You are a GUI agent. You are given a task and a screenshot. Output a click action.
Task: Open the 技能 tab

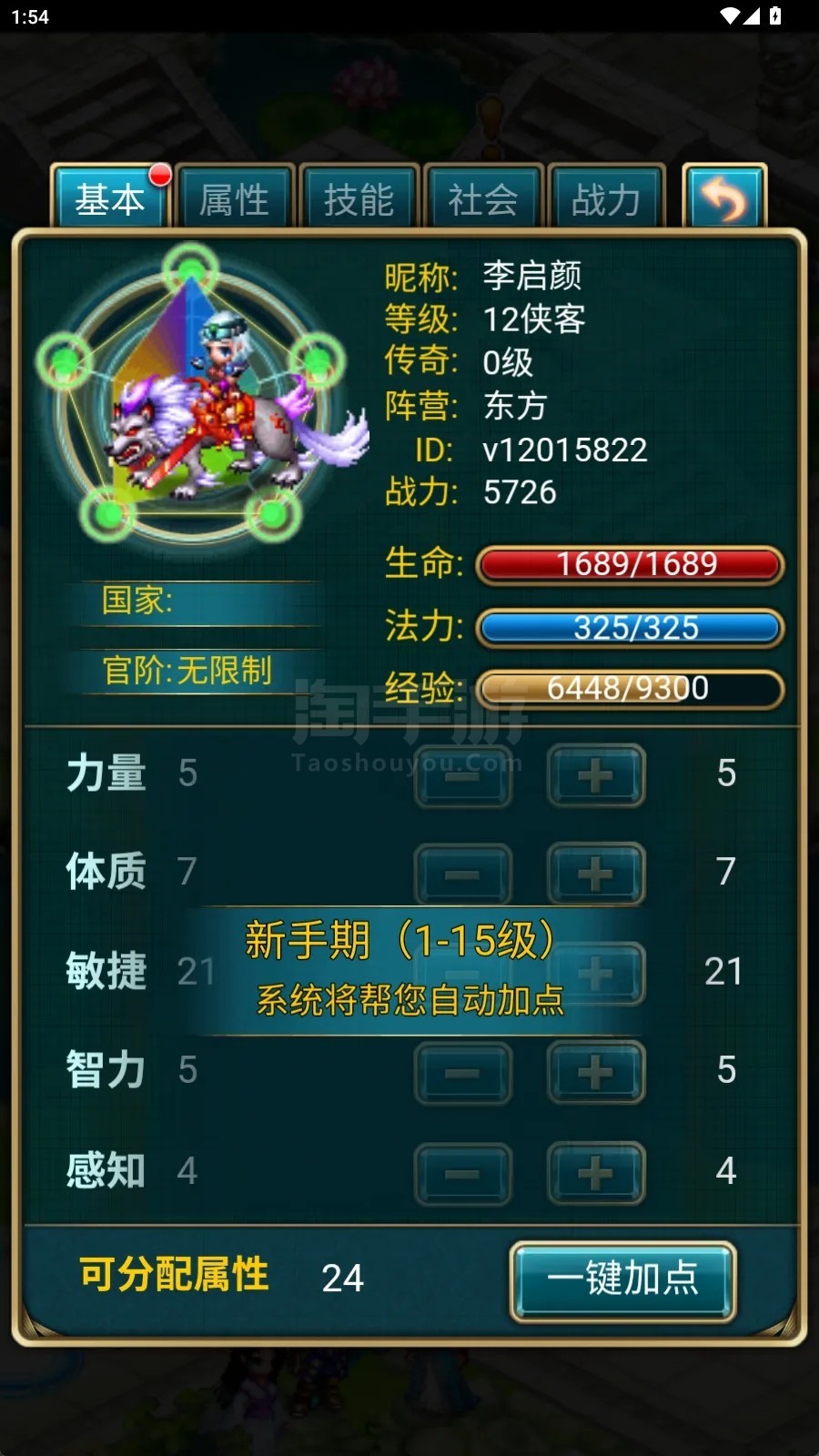tap(359, 197)
